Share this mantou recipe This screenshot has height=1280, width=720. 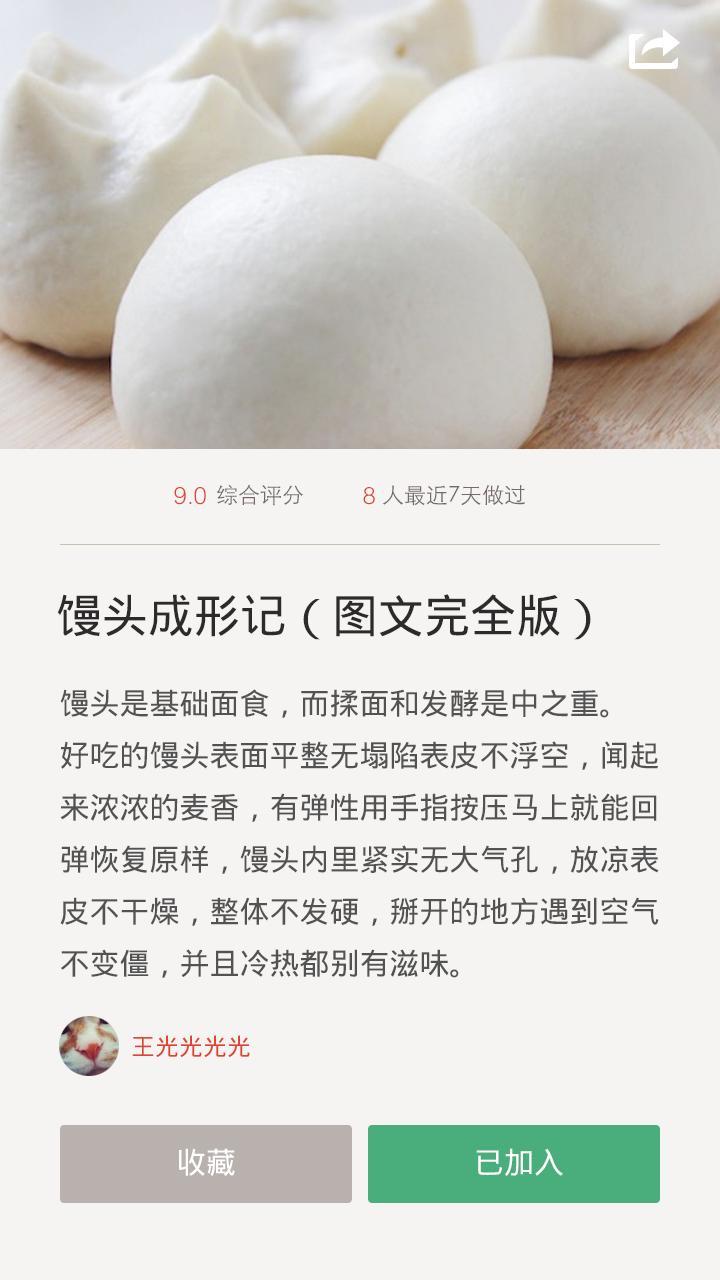pos(653,50)
